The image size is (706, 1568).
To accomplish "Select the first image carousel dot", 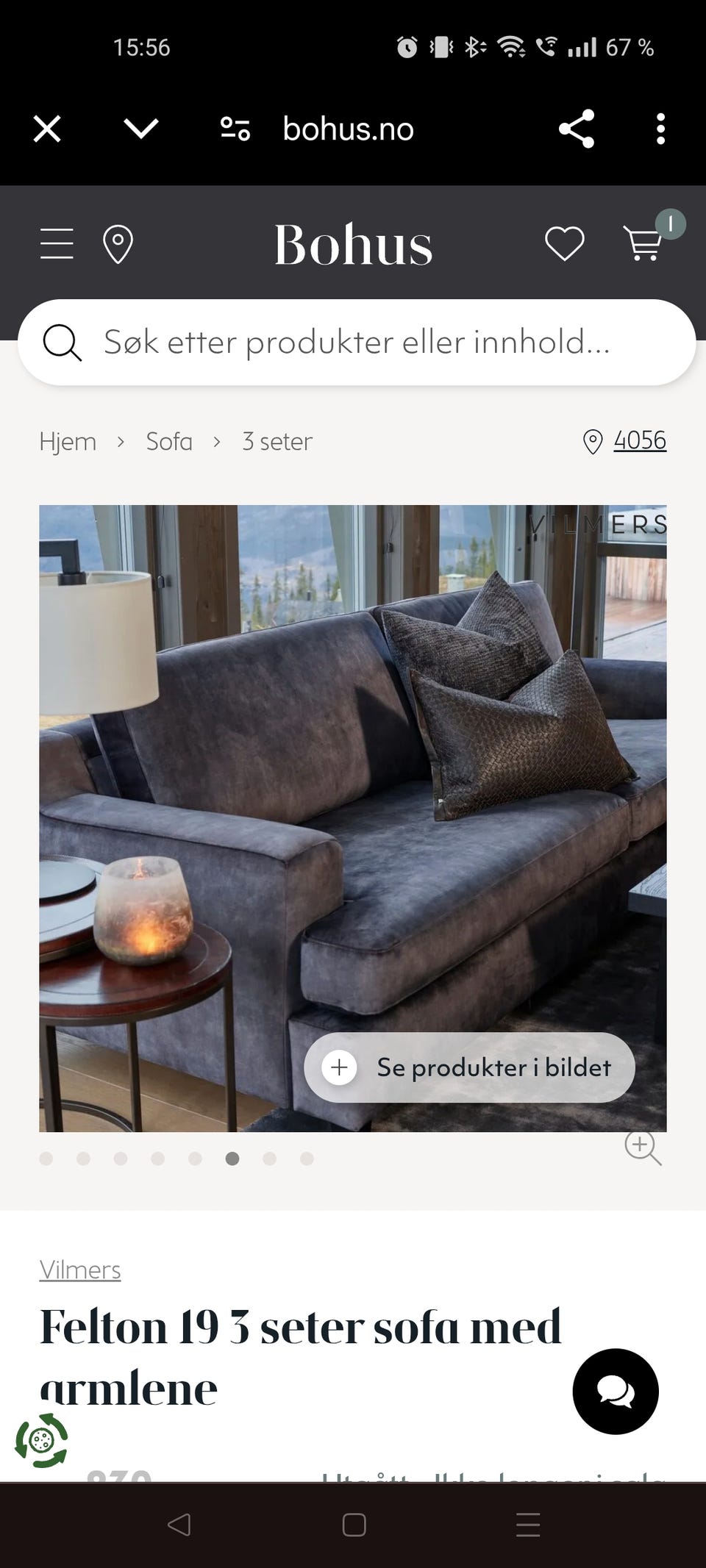I will coord(46,1158).
